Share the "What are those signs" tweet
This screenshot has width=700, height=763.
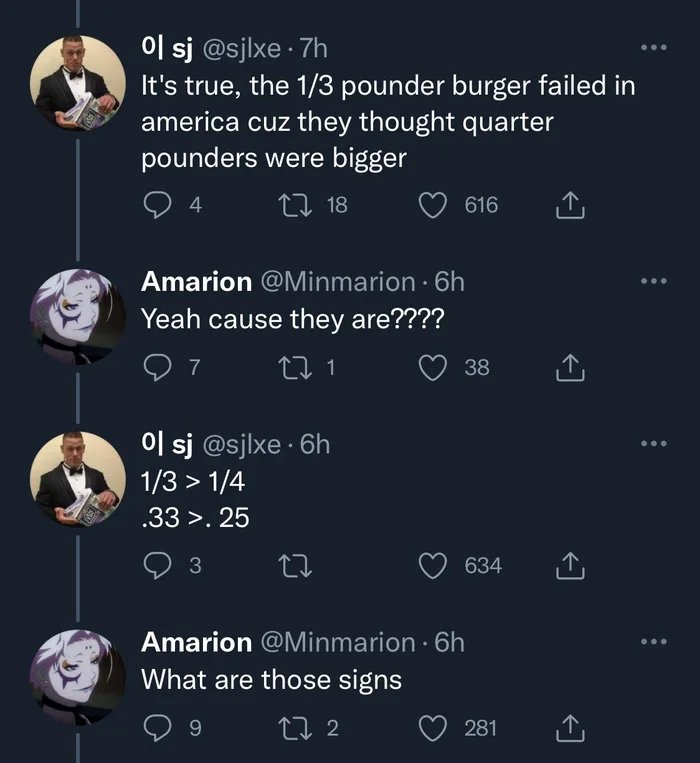point(568,727)
